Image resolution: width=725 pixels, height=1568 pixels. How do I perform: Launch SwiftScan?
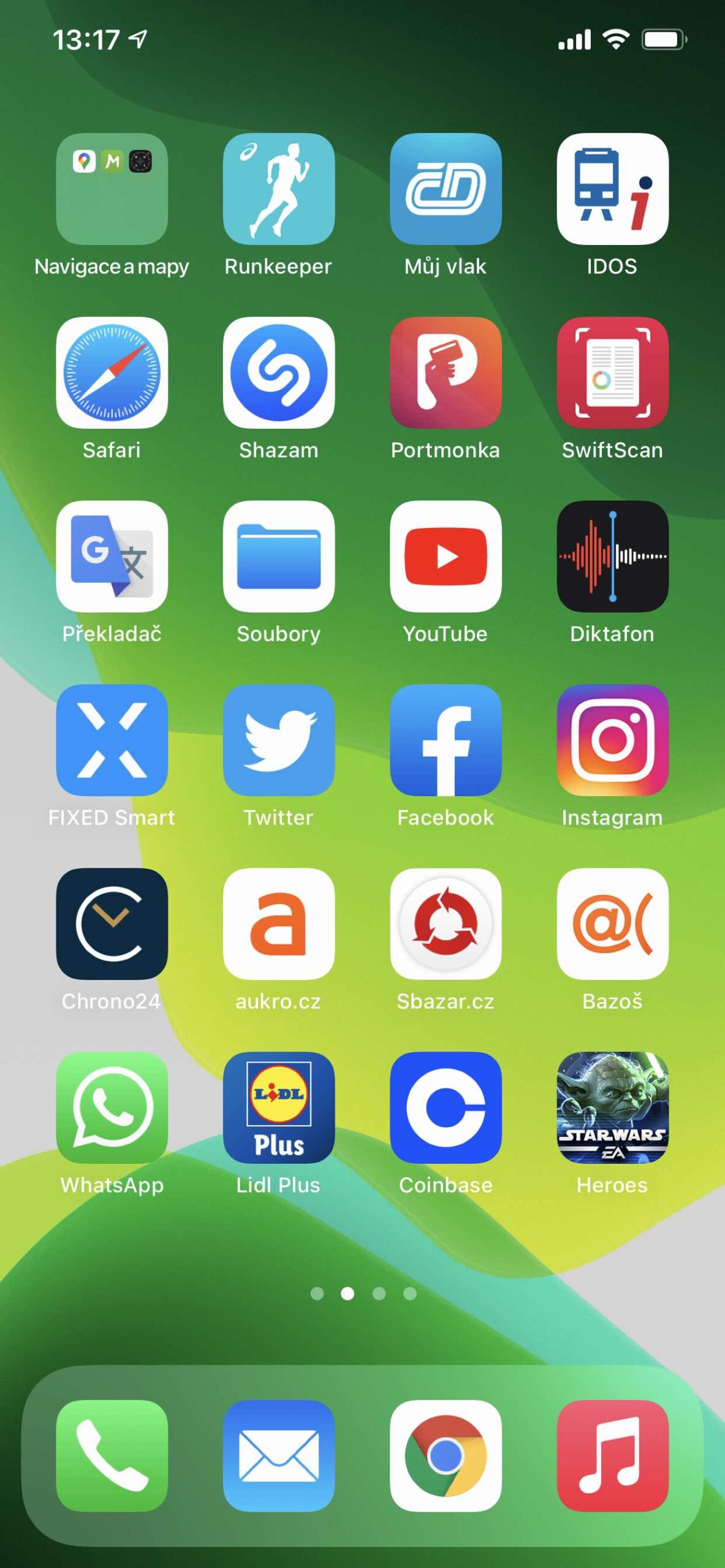point(612,372)
